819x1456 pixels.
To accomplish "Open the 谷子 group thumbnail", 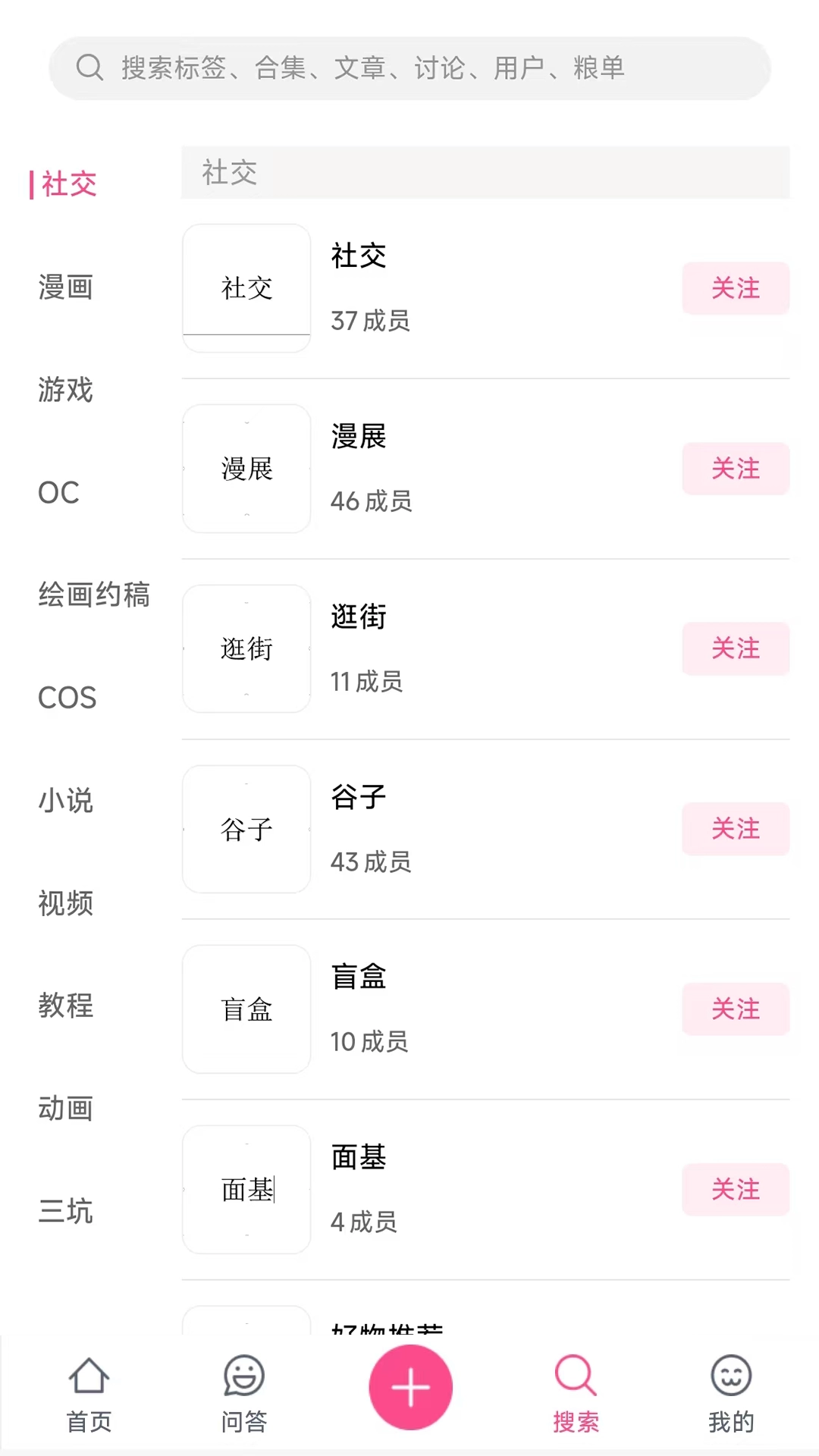I will [x=246, y=829].
